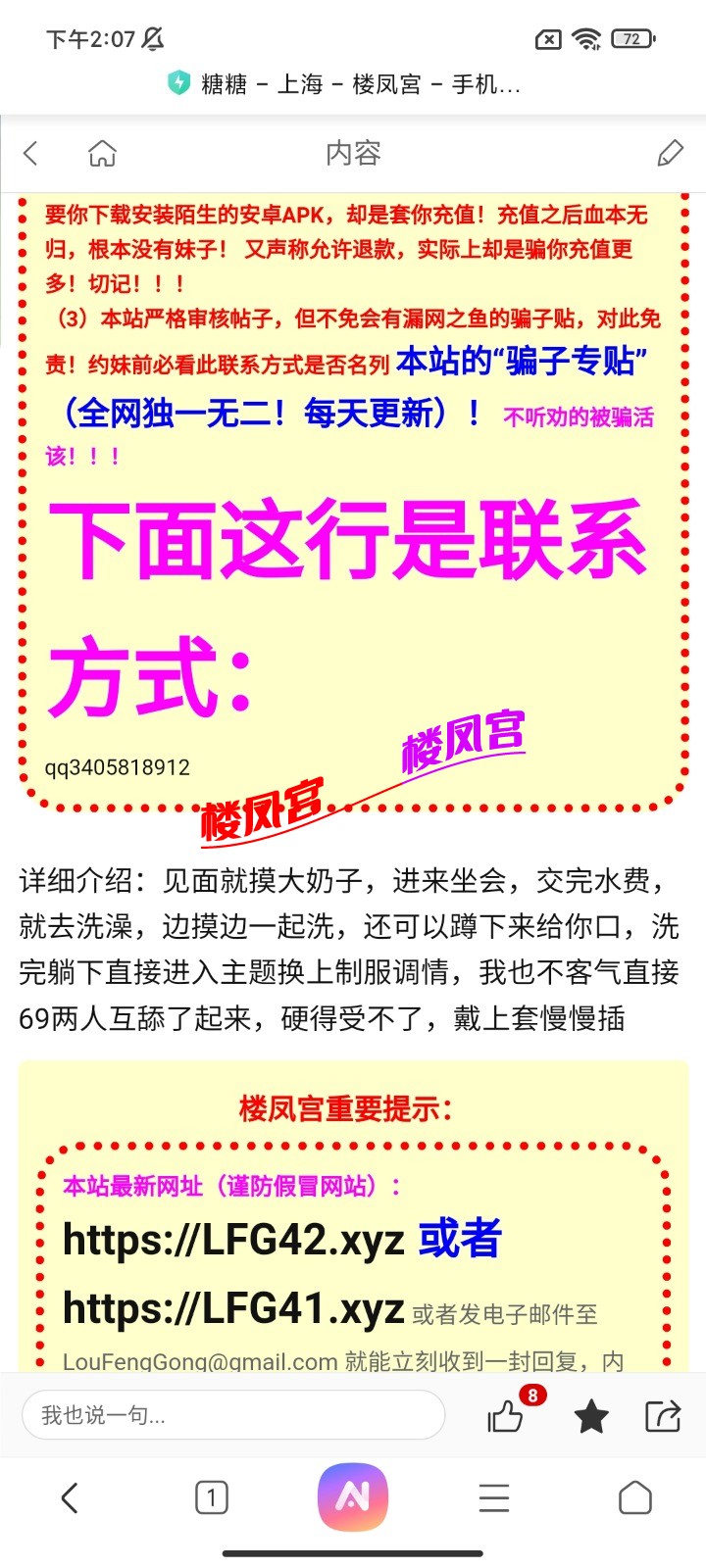
Task: Open the browser hamburger menu
Action: point(493,1497)
